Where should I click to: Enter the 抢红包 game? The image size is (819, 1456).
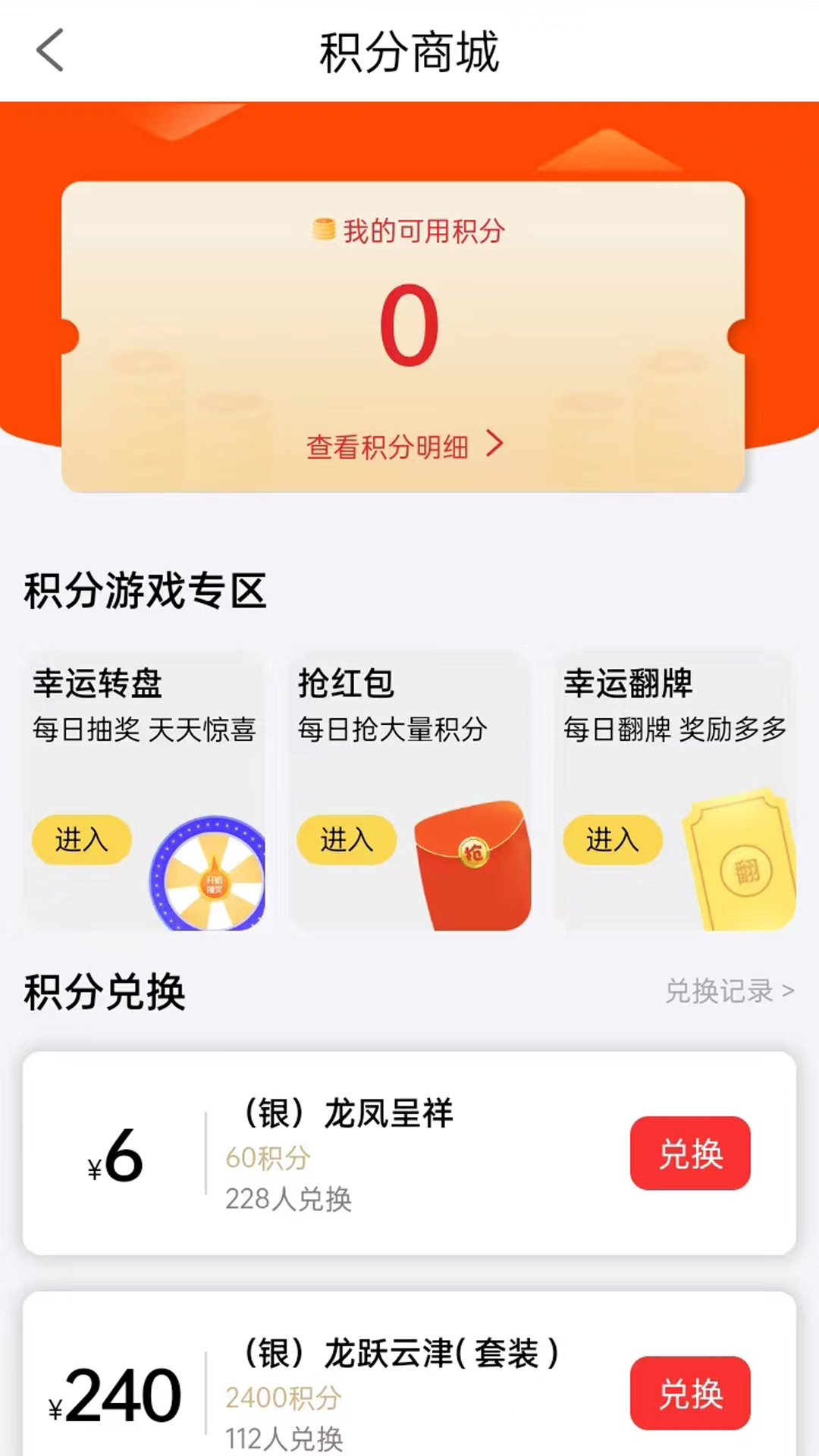[x=347, y=839]
